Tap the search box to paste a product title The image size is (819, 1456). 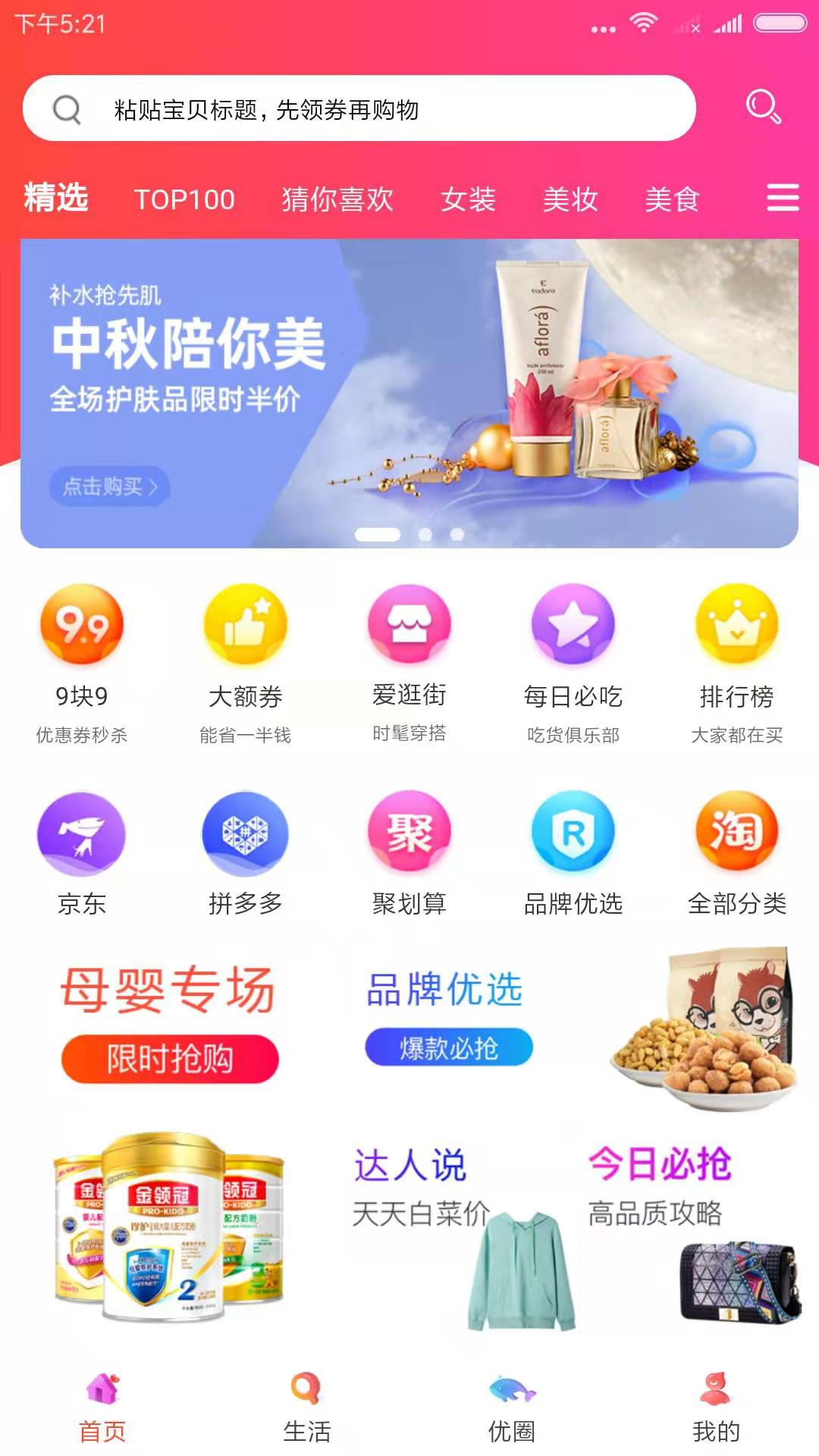[x=359, y=108]
